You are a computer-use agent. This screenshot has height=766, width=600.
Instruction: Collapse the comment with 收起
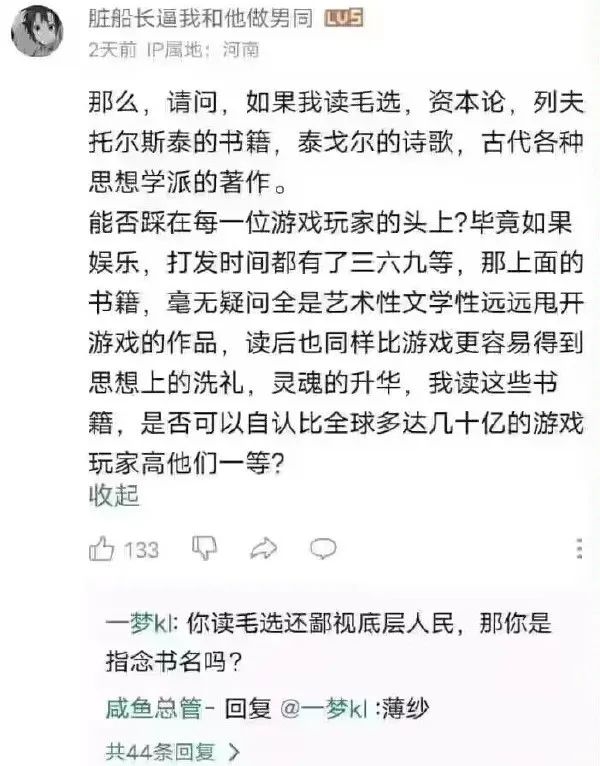point(113,494)
